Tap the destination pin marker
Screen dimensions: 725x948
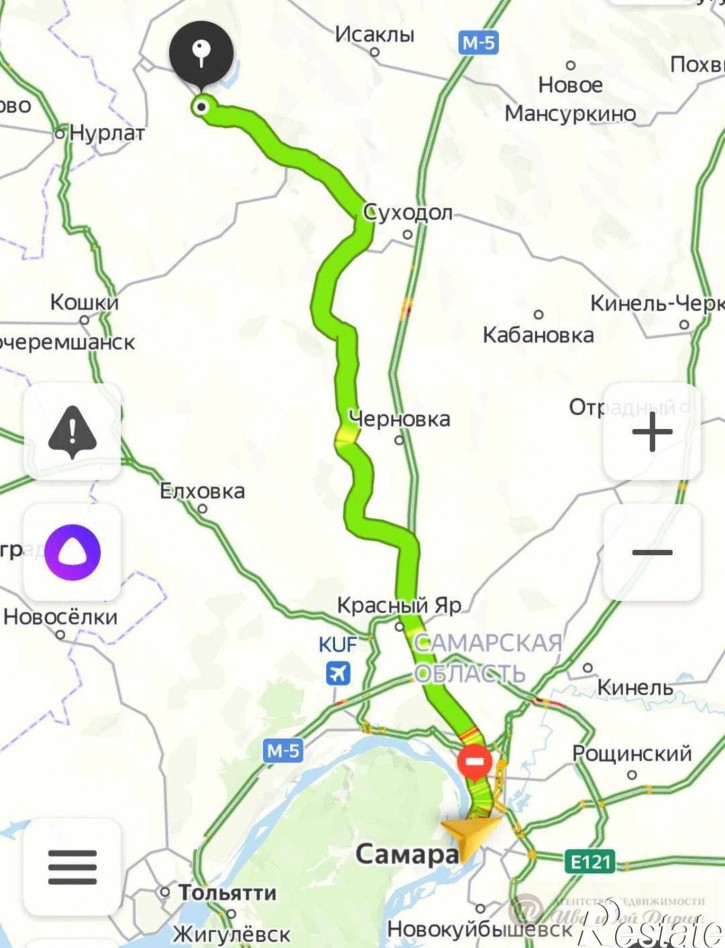click(201, 57)
